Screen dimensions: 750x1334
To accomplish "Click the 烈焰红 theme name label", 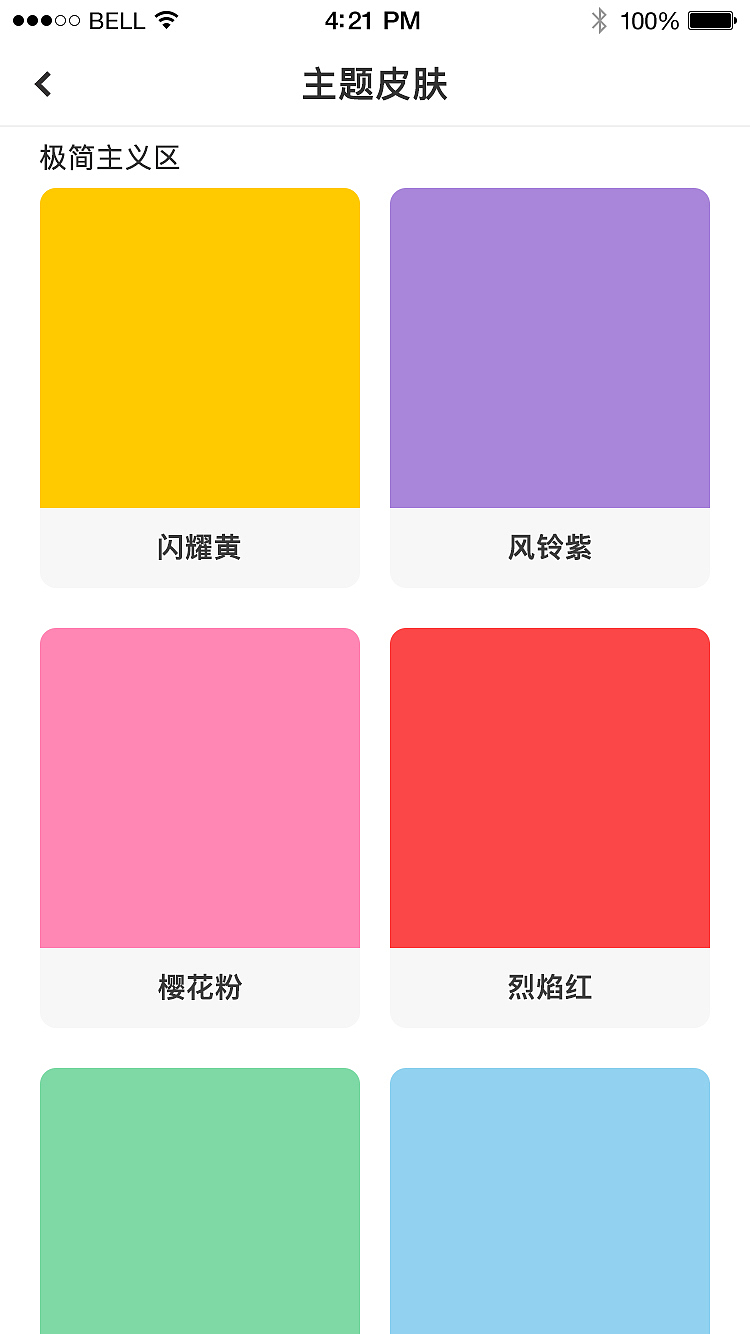I will (550, 987).
